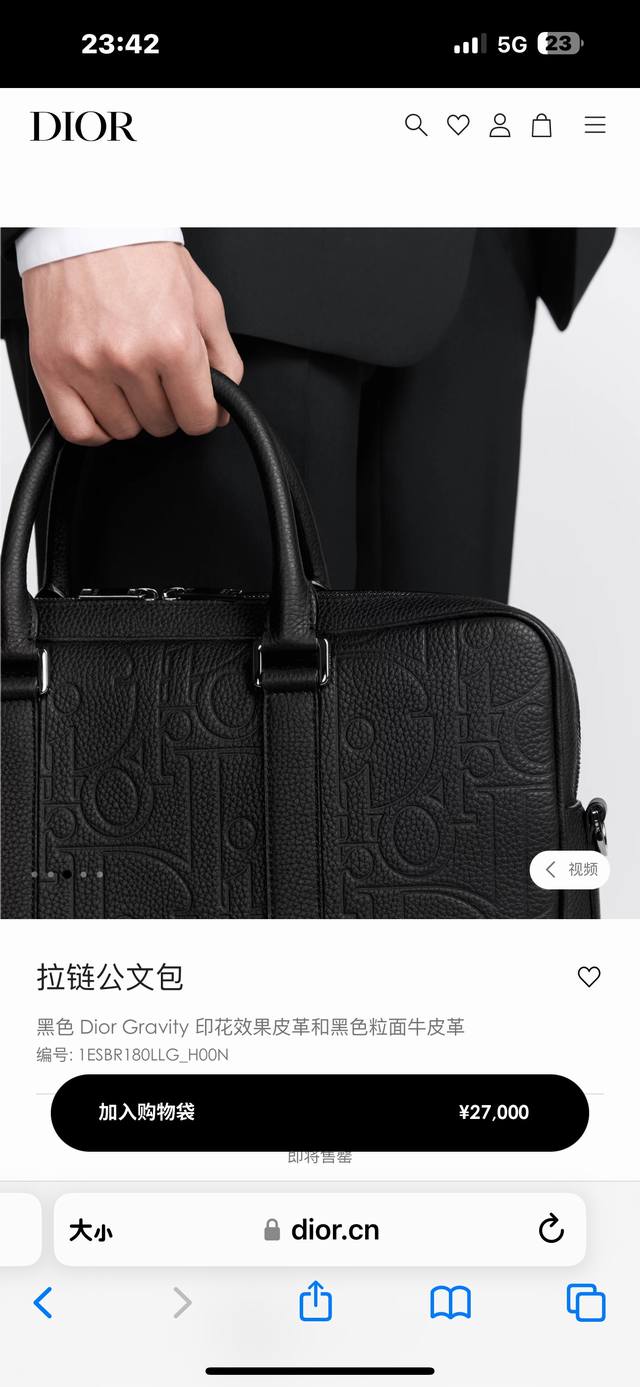Image resolution: width=640 pixels, height=1387 pixels.
Task: Open the account profile icon
Action: [x=500, y=125]
